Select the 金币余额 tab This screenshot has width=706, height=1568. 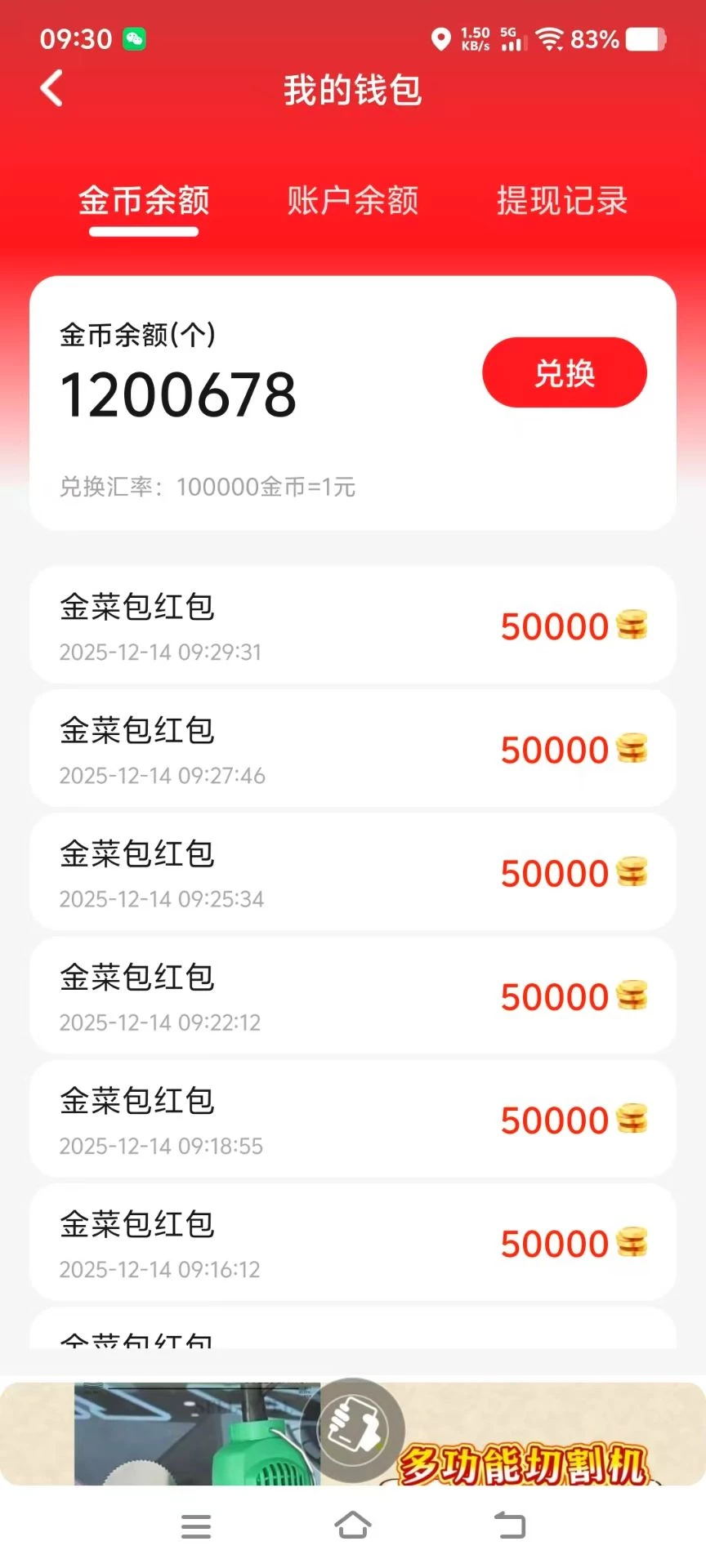pyautogui.click(x=144, y=201)
